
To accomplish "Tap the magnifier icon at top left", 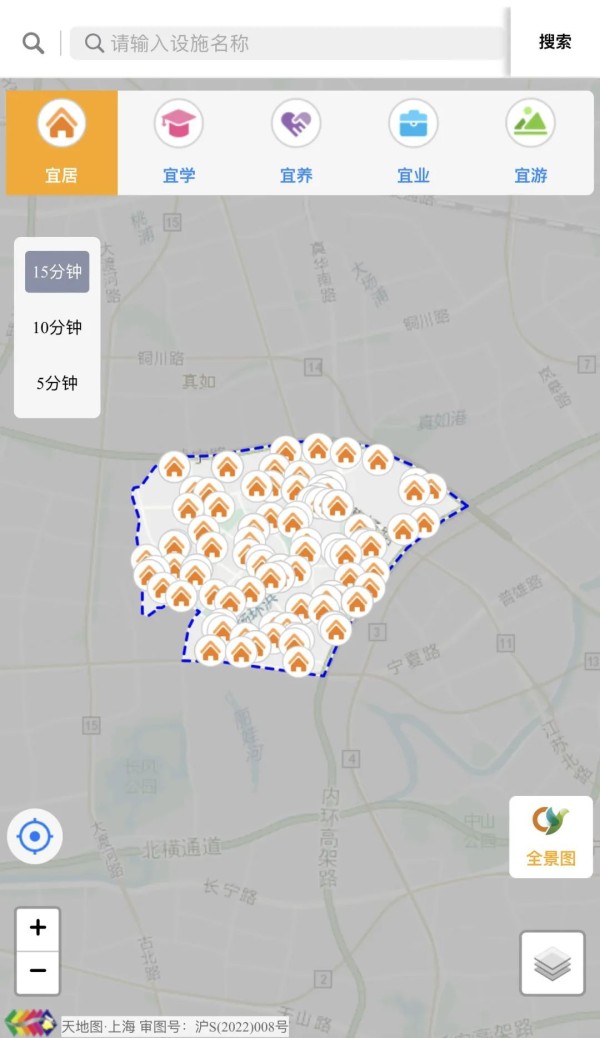I will (33, 43).
